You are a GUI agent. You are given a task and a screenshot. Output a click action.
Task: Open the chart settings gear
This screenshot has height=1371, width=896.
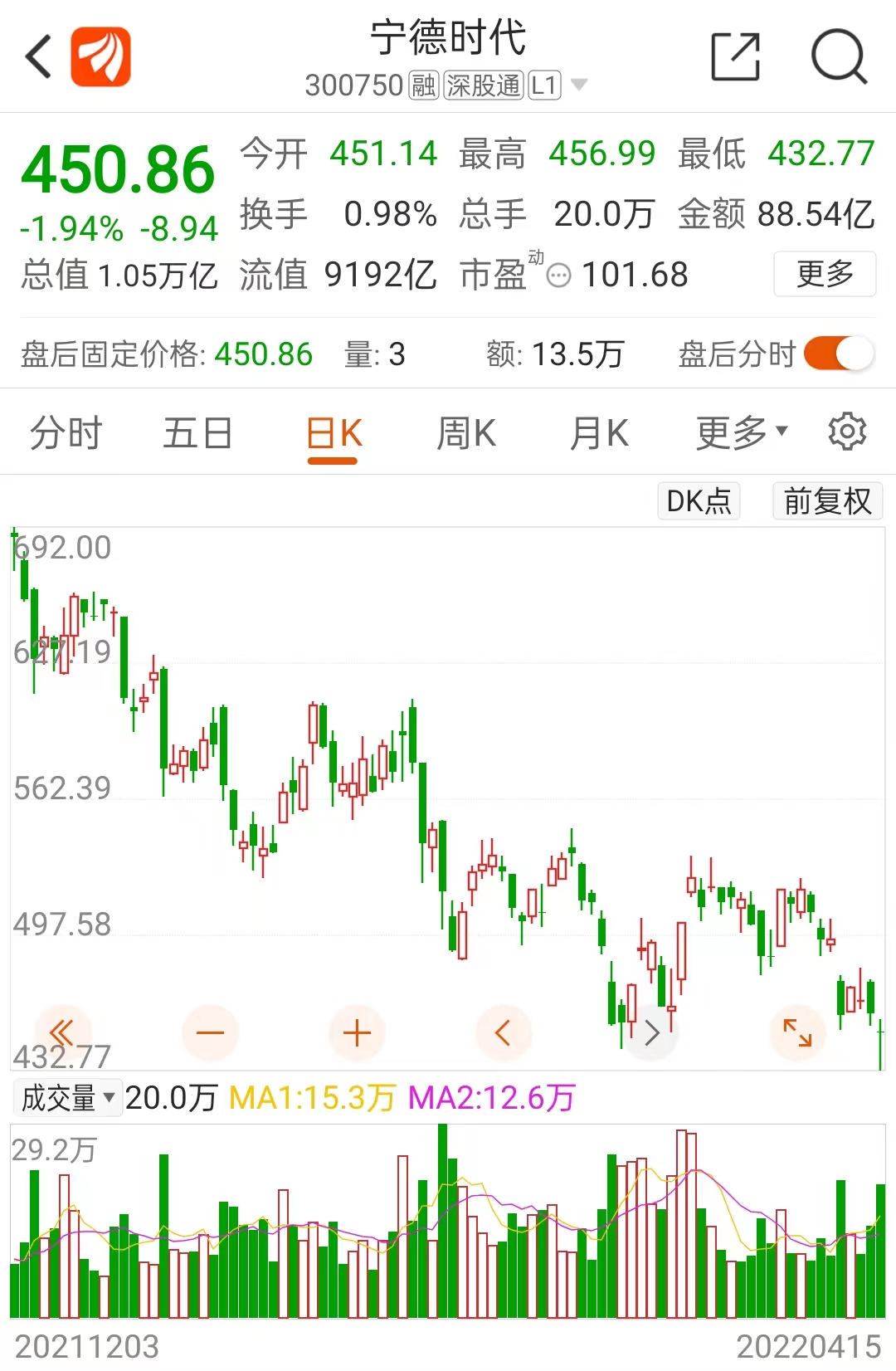[x=847, y=432]
